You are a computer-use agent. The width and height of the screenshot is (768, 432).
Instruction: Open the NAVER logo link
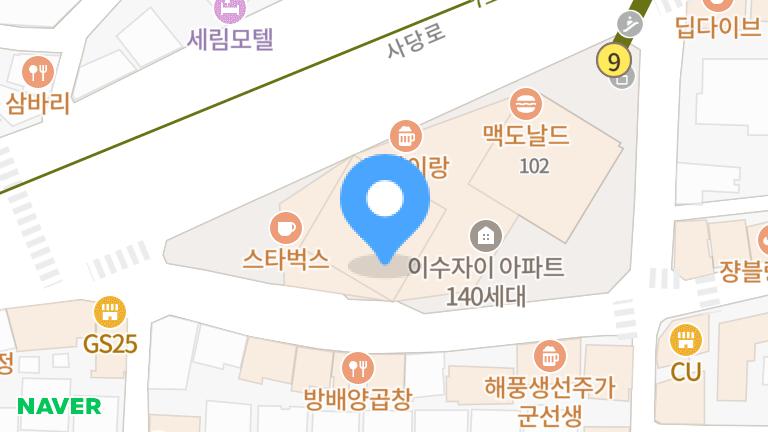[x=59, y=406]
